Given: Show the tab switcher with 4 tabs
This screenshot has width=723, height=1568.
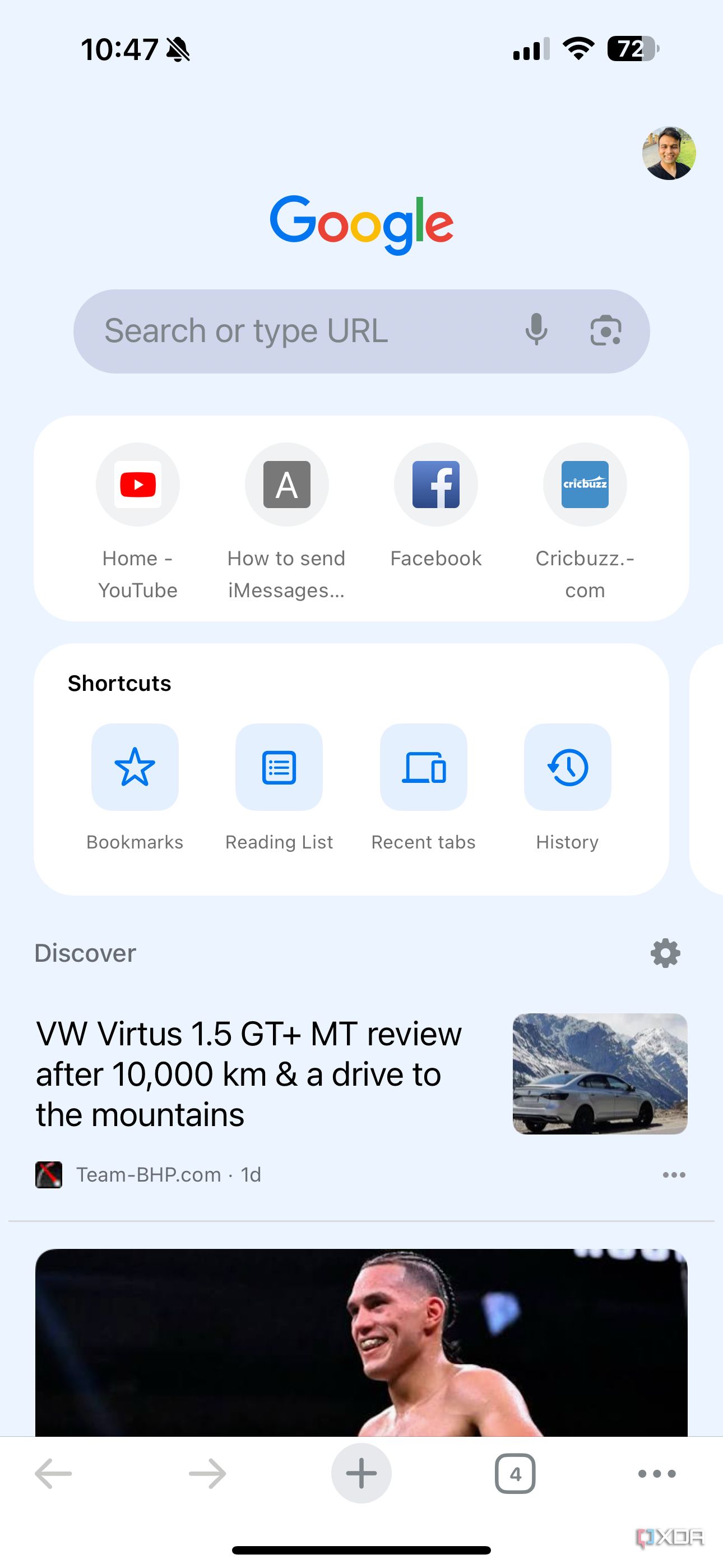Looking at the screenshot, I should coord(515,1474).
